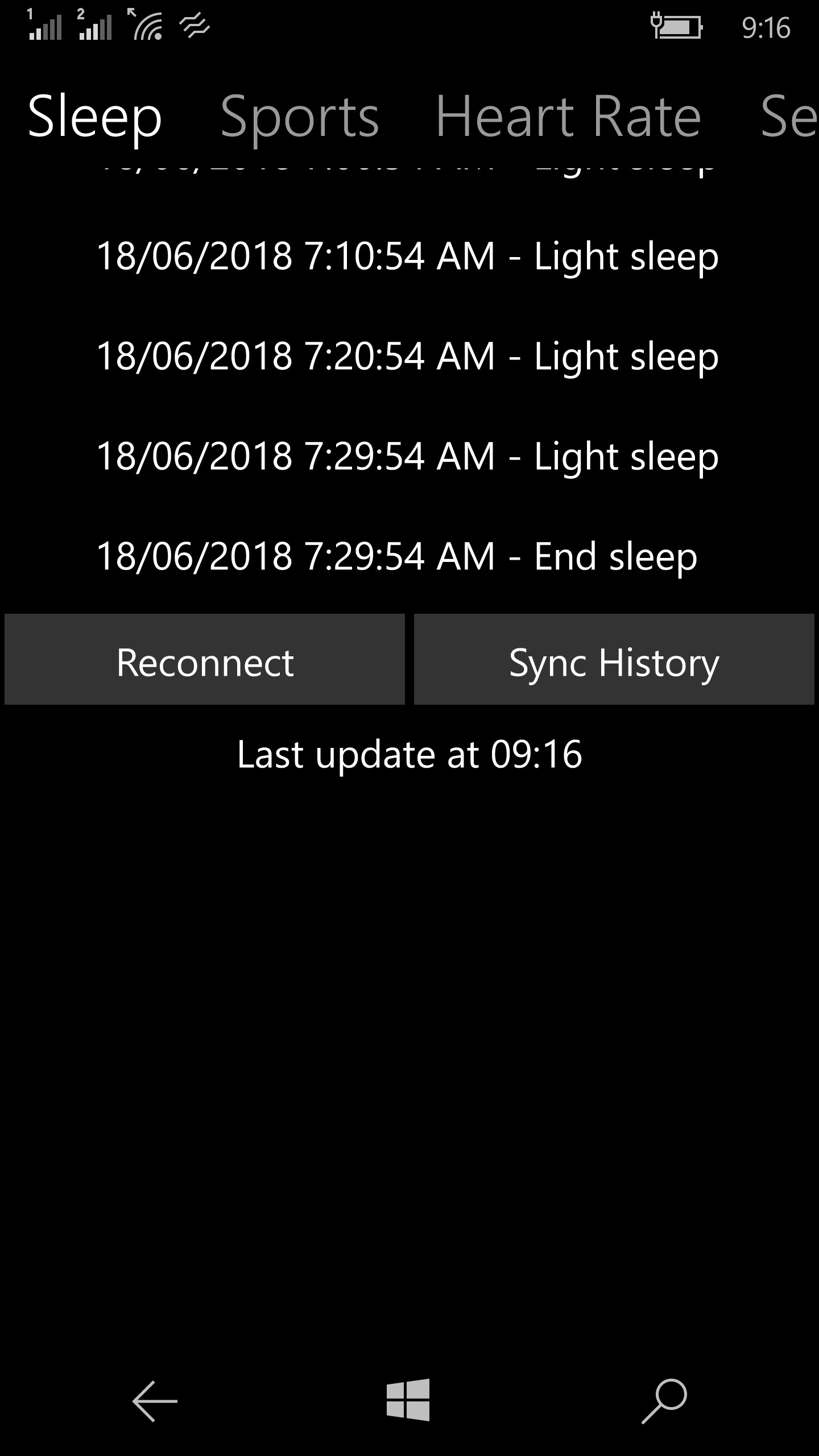819x1456 pixels.
Task: Go back using the system back arrow
Action: [155, 1401]
